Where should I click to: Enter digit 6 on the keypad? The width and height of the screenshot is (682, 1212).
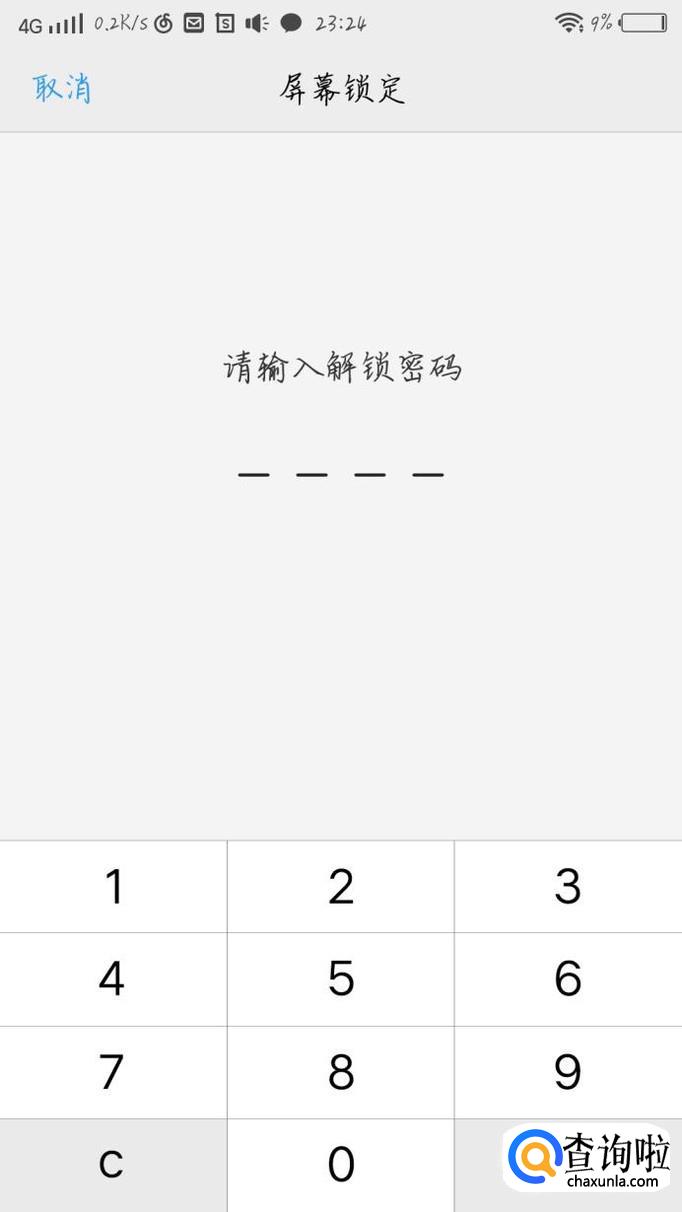point(568,980)
